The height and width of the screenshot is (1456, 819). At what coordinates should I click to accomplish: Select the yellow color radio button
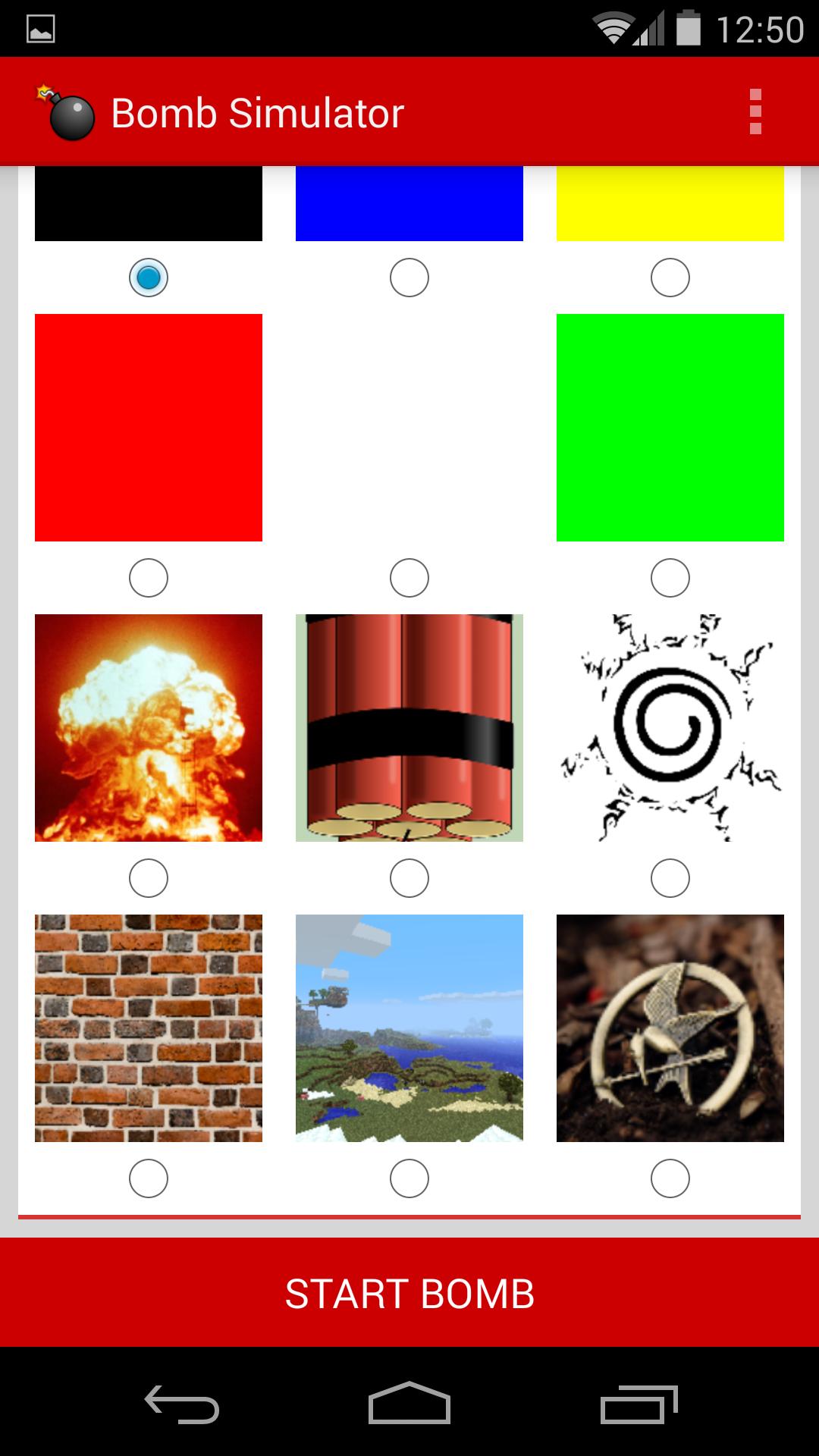(670, 278)
